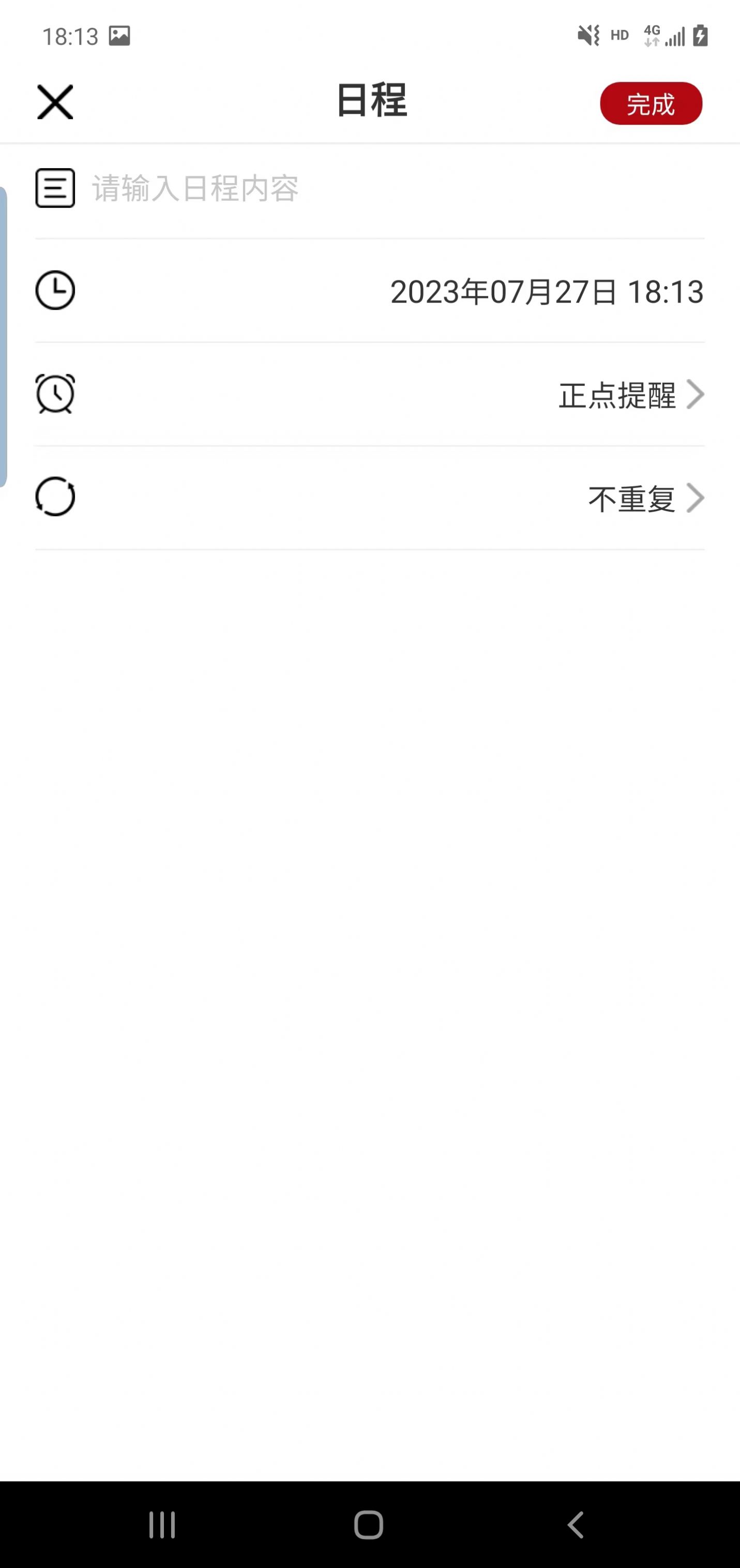Click the repeat loop icon
740x1568 pixels.
pyautogui.click(x=55, y=497)
